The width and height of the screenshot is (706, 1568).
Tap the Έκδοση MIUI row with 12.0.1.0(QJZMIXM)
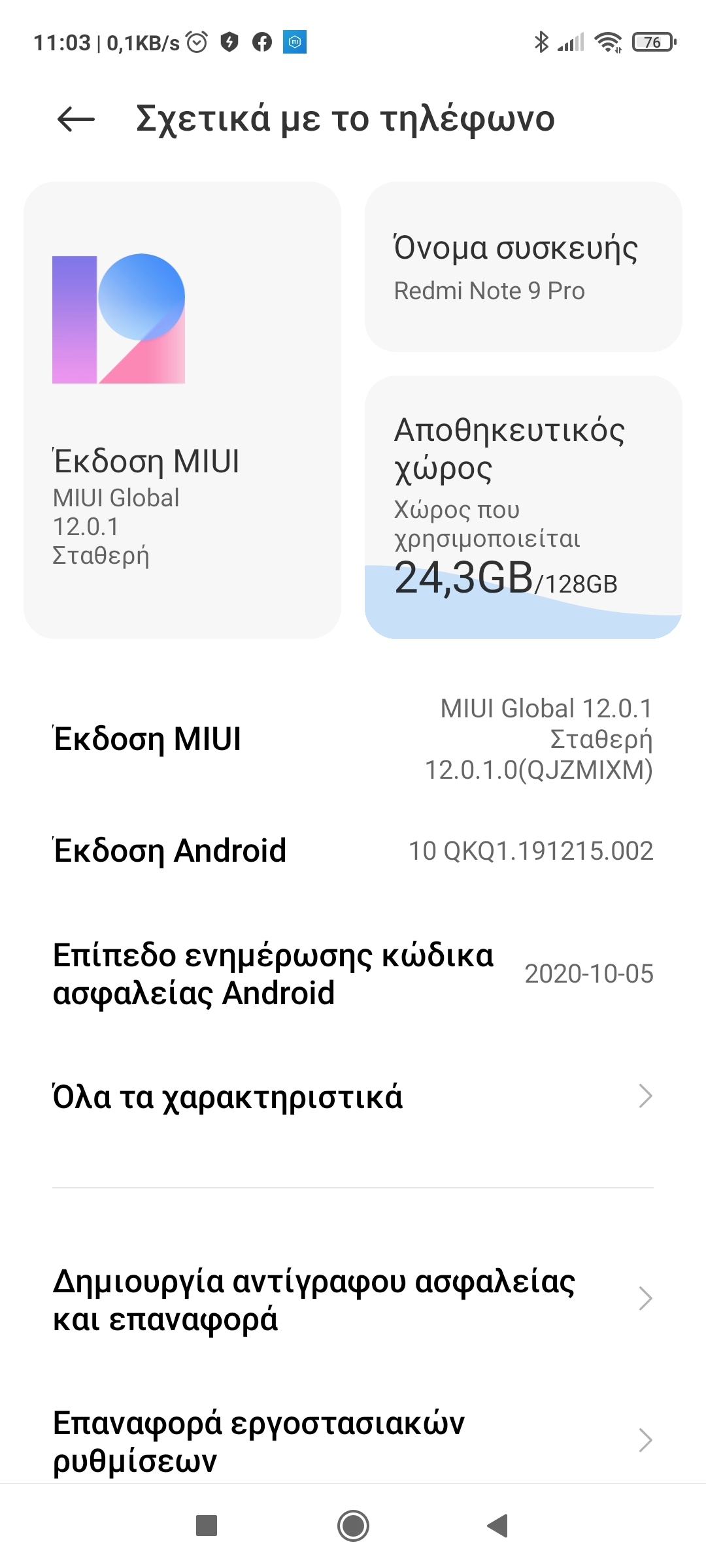(x=353, y=739)
